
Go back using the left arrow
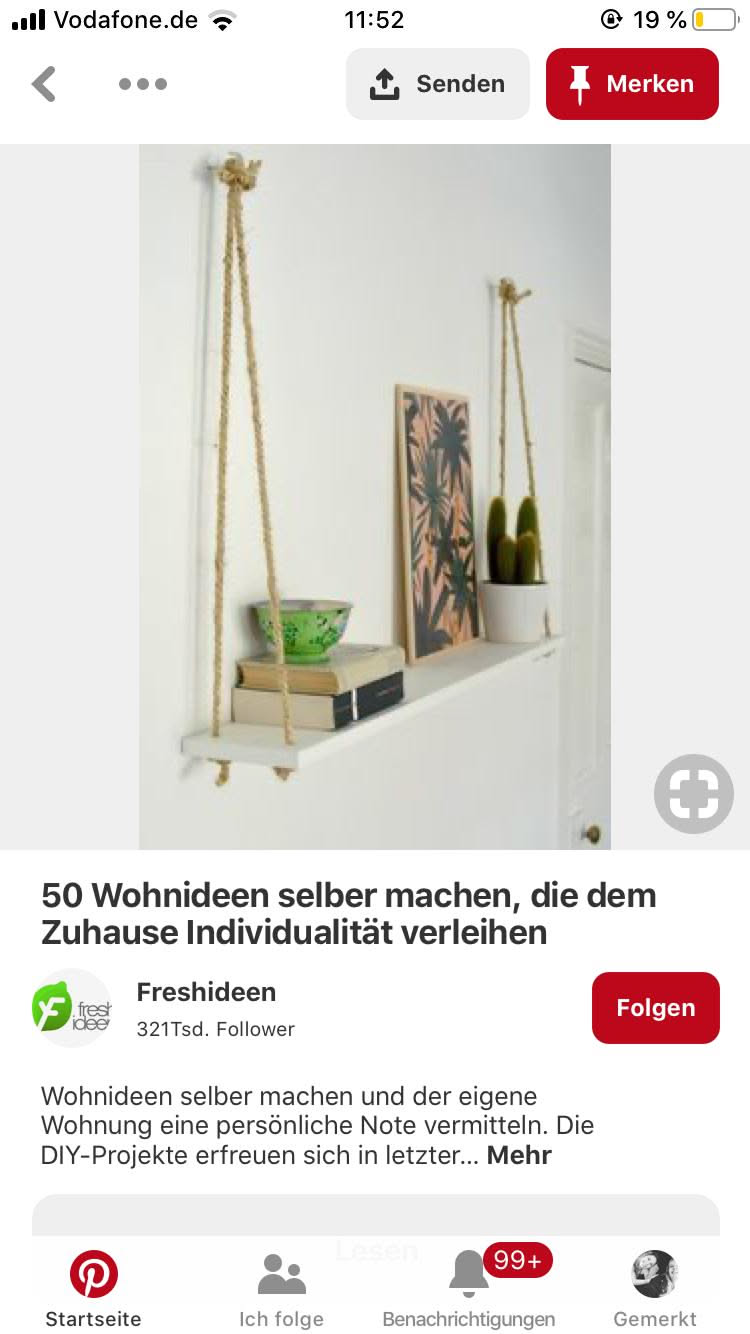pos(44,84)
